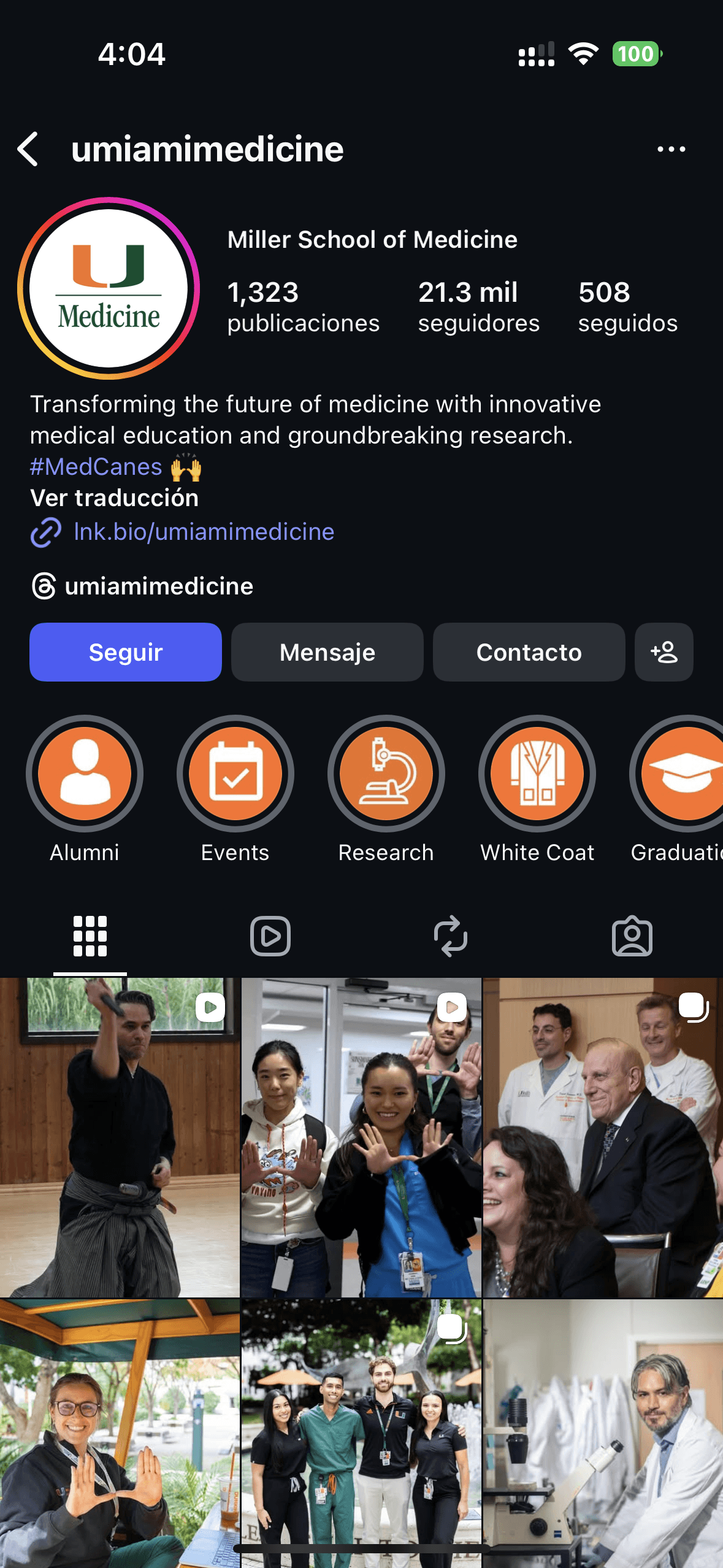723x1568 pixels.
Task: Tap the back arrow to leave profile
Action: point(28,148)
